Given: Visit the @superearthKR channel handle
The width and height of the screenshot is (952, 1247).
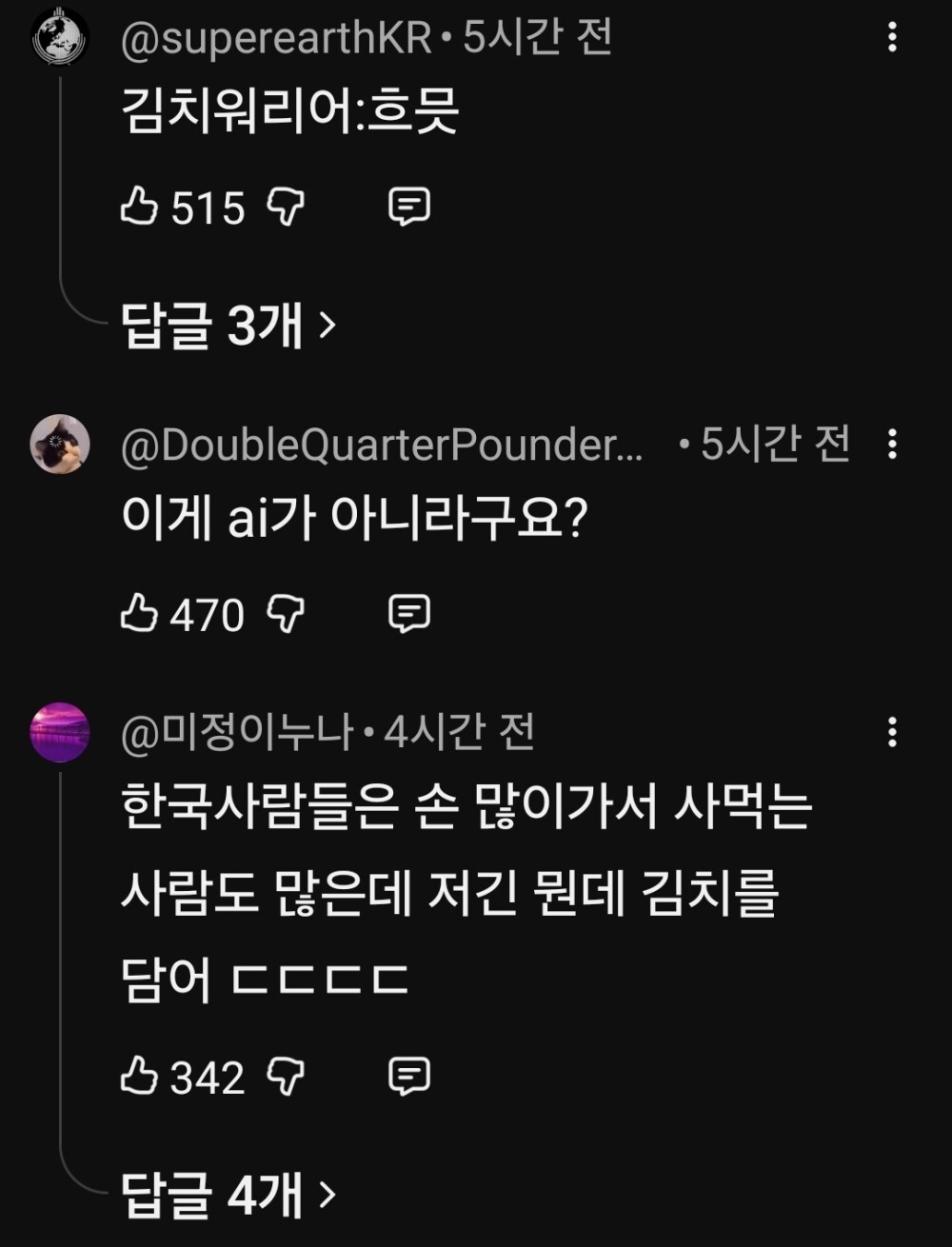Looking at the screenshot, I should click(276, 39).
